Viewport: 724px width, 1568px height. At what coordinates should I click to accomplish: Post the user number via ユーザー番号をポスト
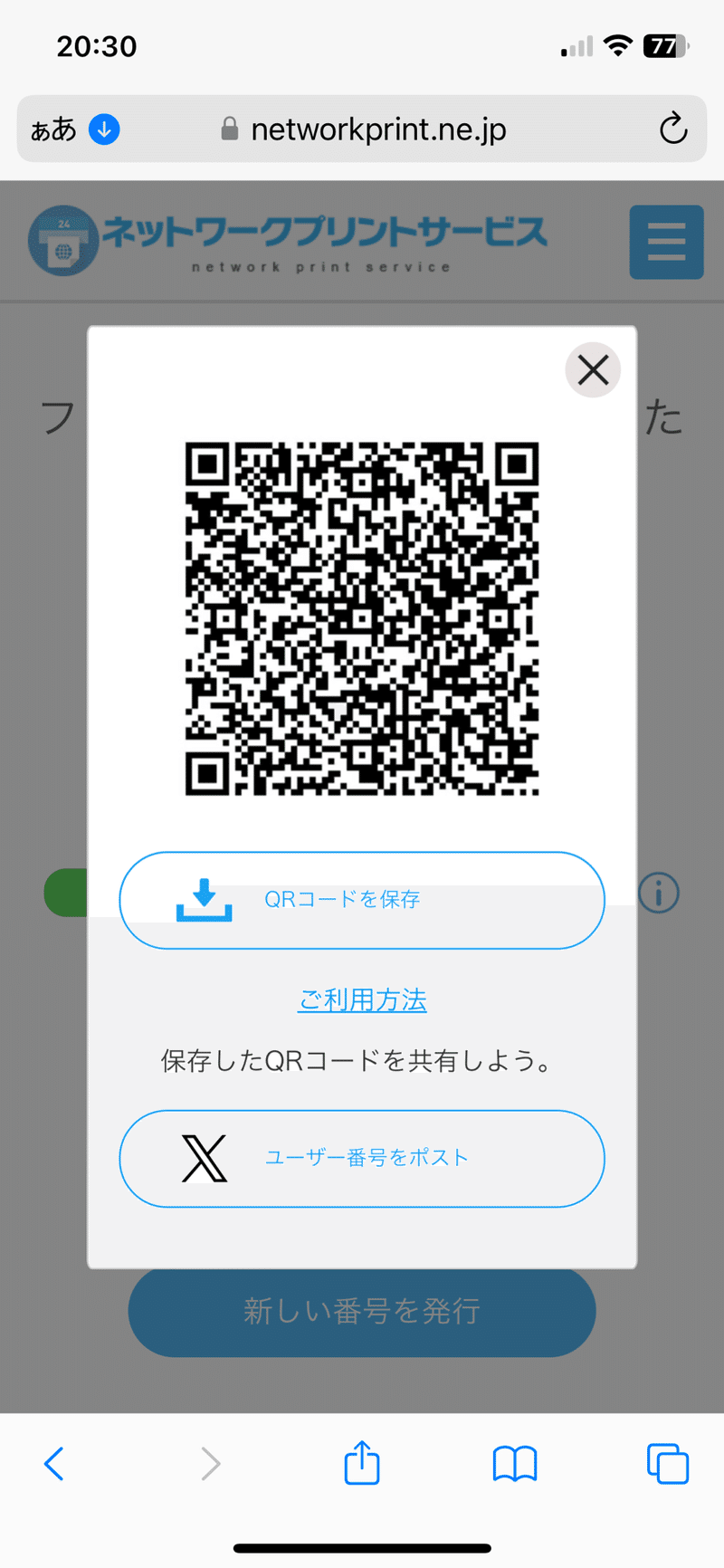(x=361, y=1159)
